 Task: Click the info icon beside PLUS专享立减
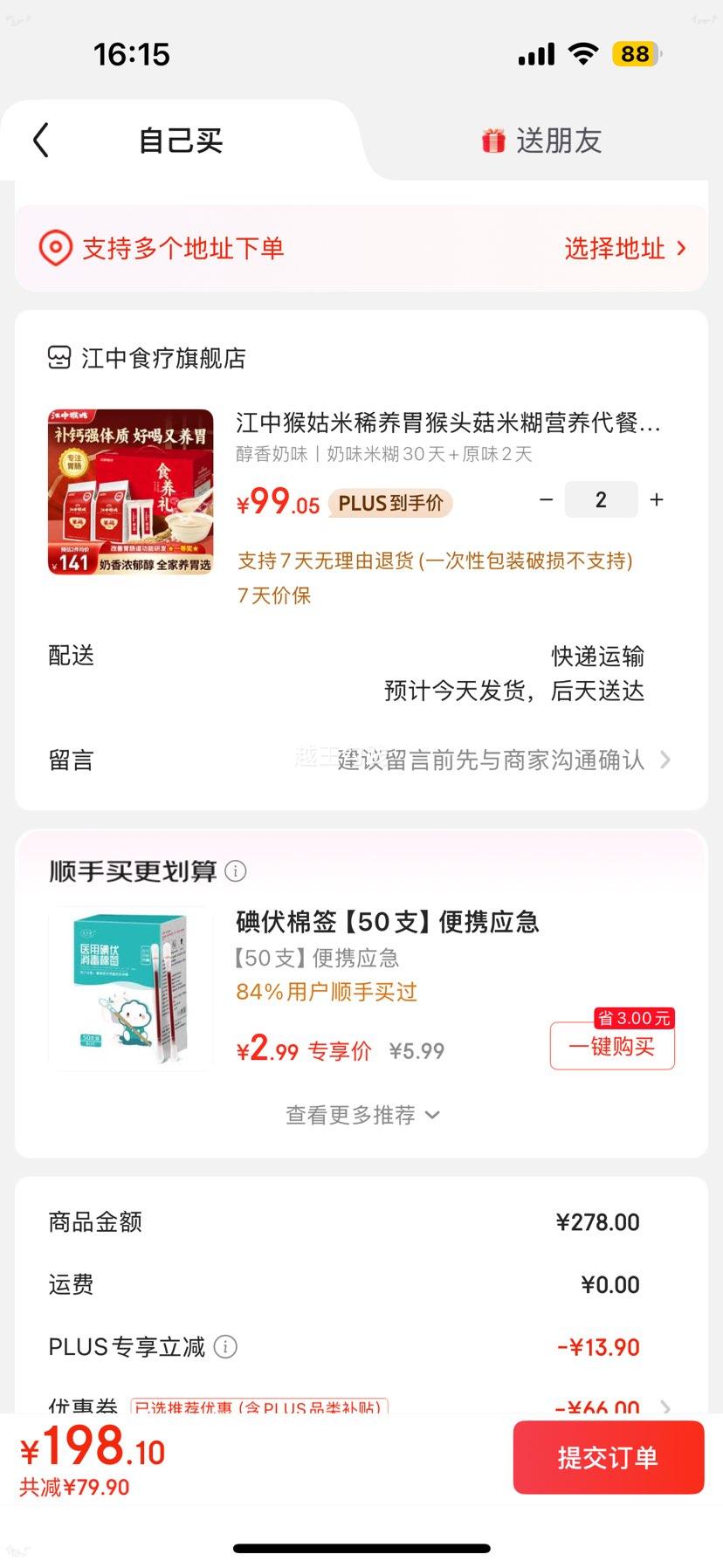225,1347
